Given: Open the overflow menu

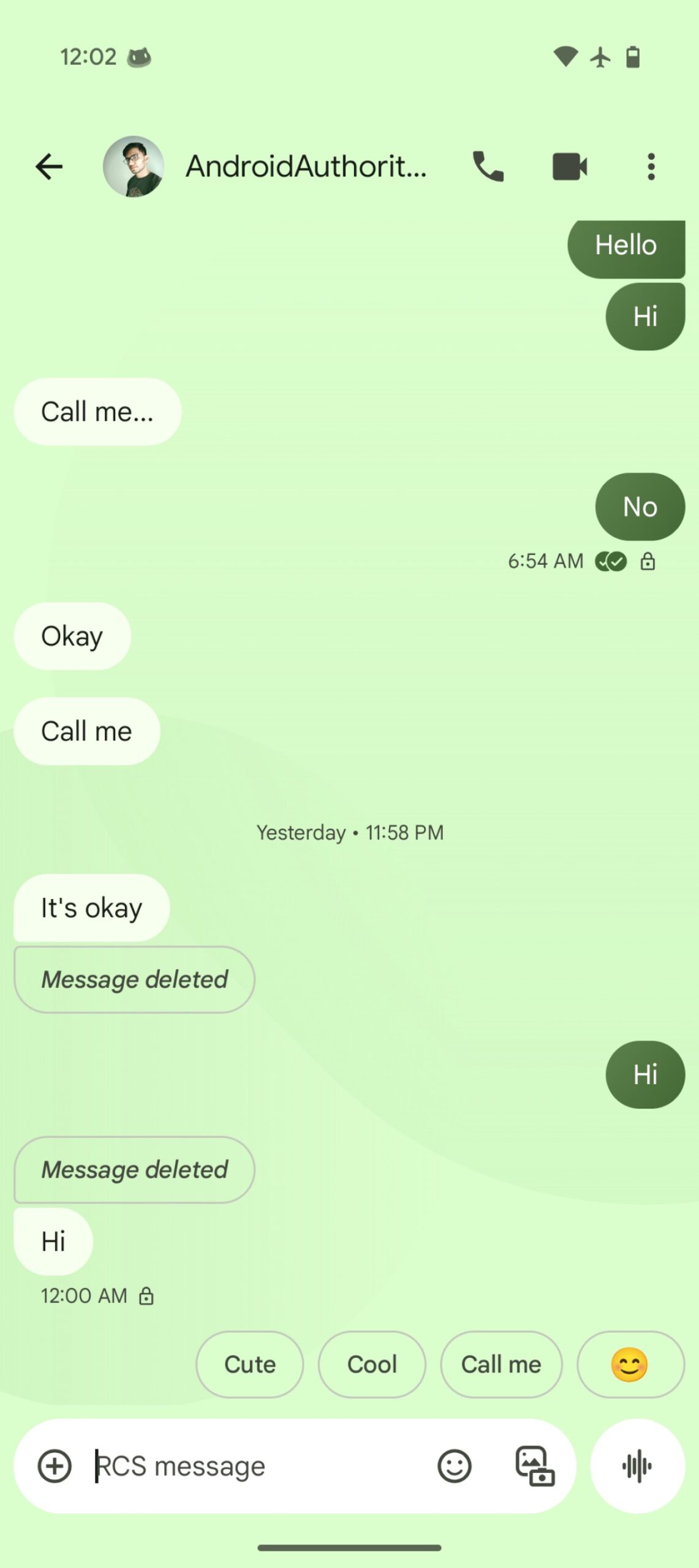Looking at the screenshot, I should pos(651,166).
